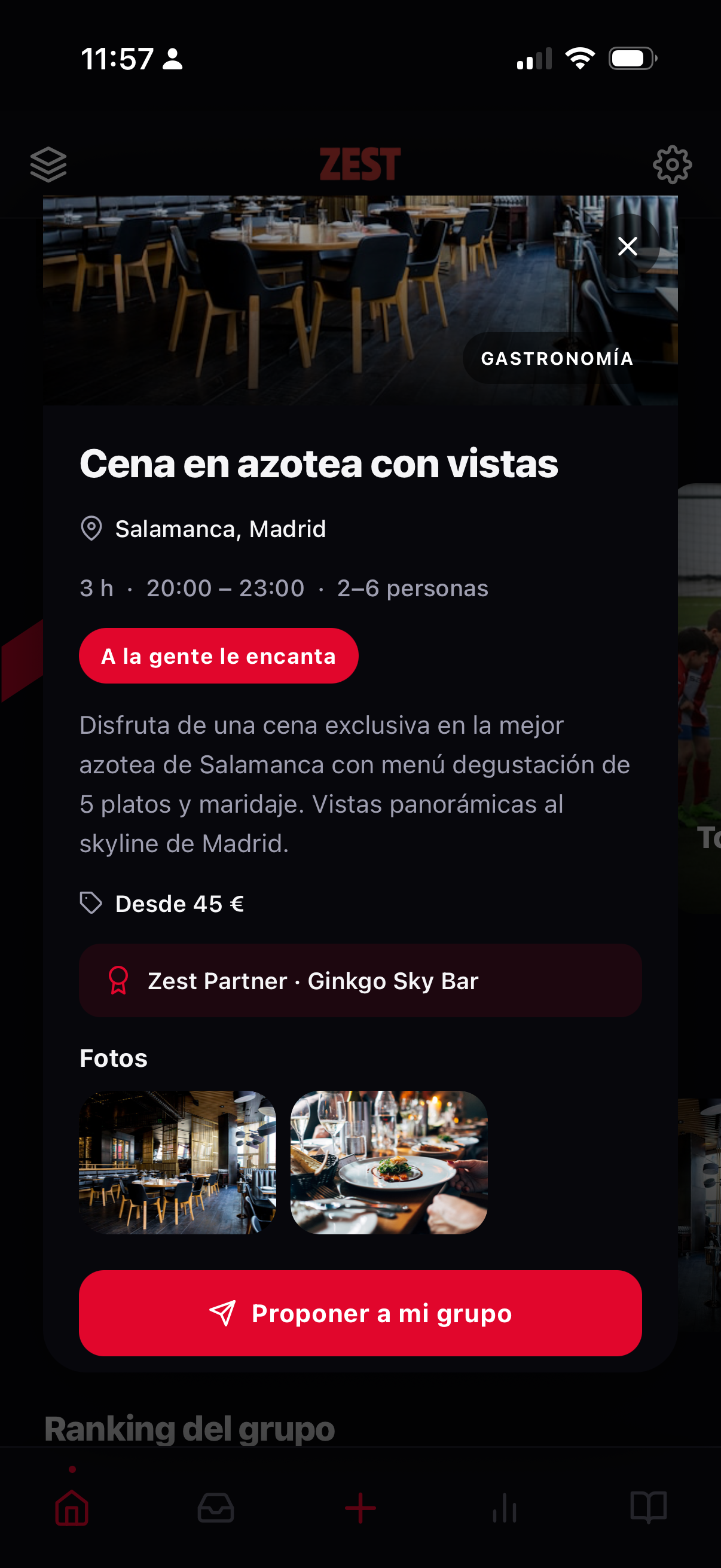The image size is (721, 1568).
Task: Tap the location pin beside Salamanca, Madrid
Action: pyautogui.click(x=92, y=529)
